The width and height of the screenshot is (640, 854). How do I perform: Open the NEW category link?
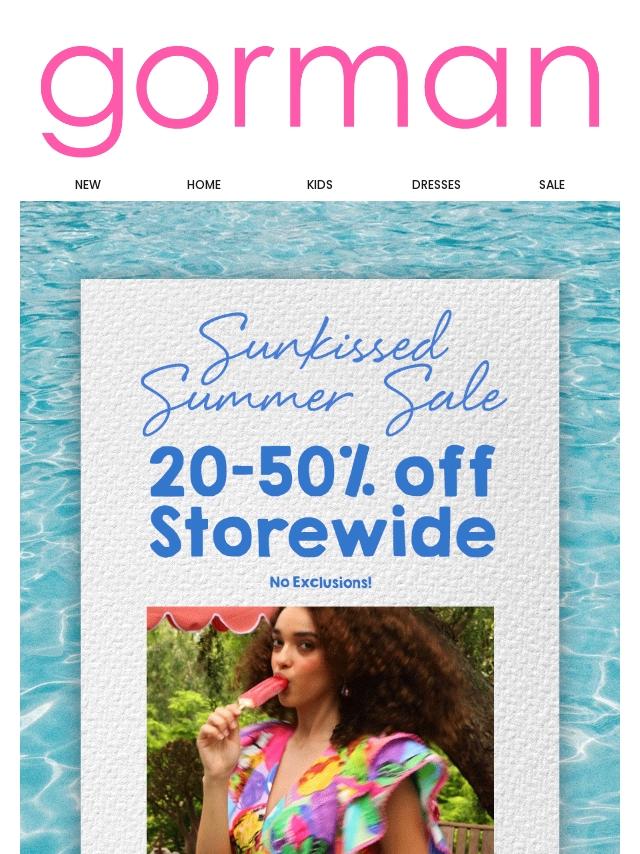click(x=88, y=185)
